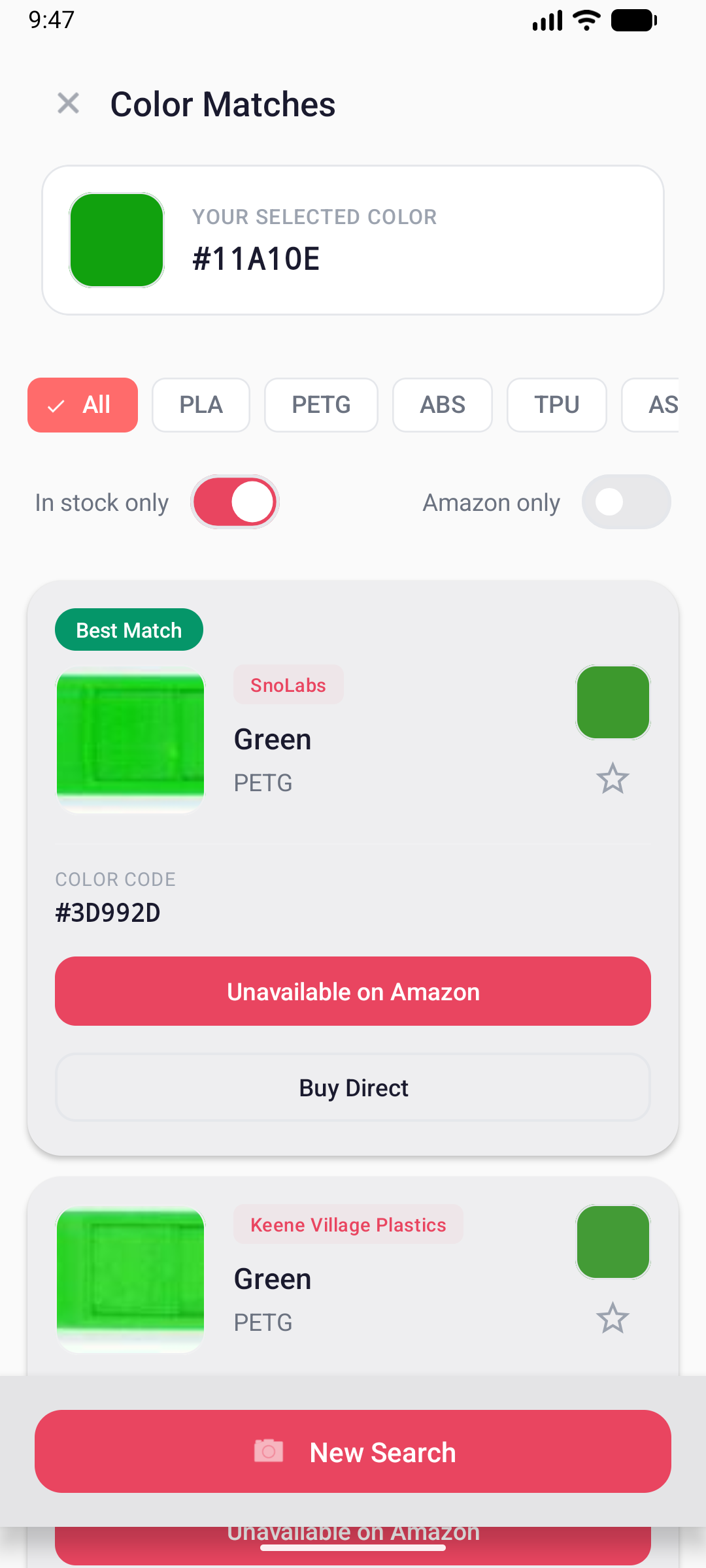Filter matches by PLA

201,405
